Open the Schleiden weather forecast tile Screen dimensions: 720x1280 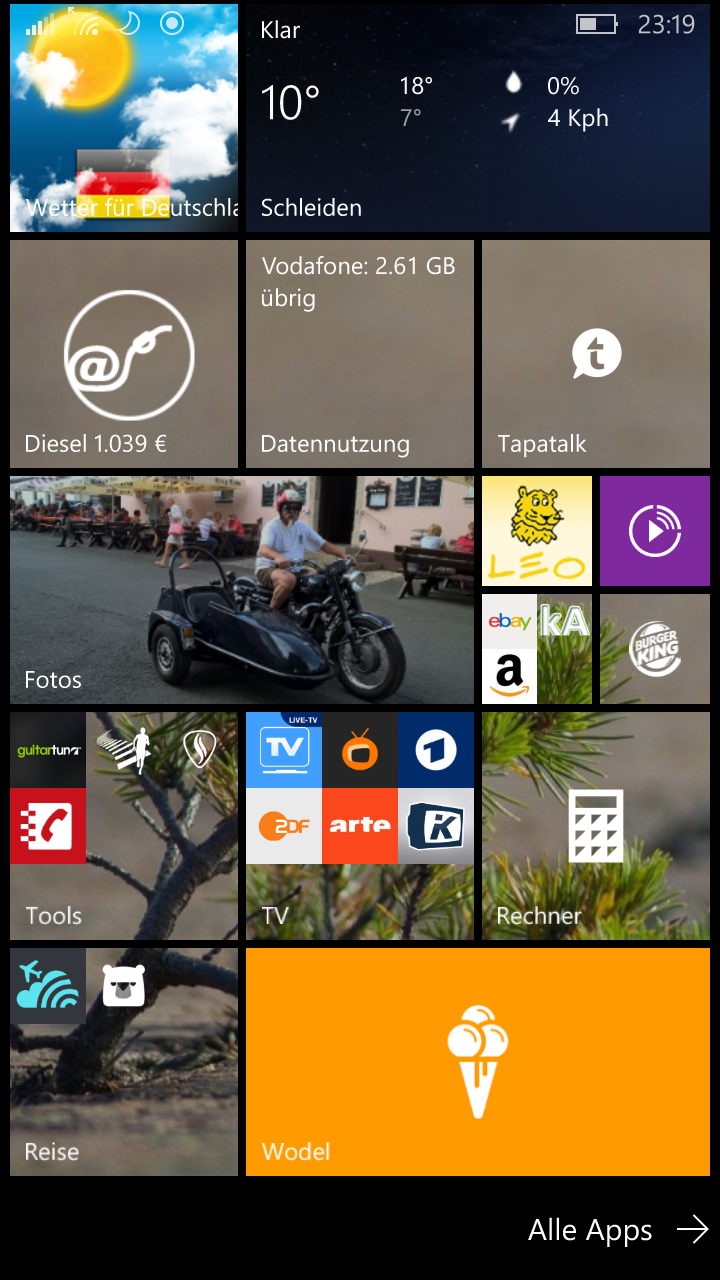(x=478, y=118)
